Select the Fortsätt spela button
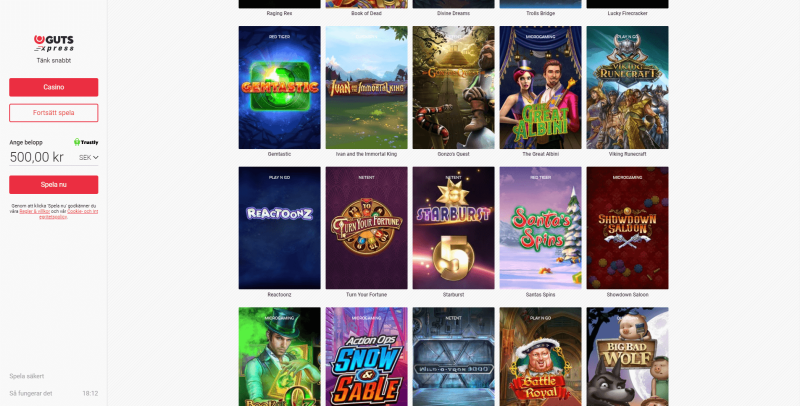This screenshot has width=800, height=406. [x=53, y=113]
